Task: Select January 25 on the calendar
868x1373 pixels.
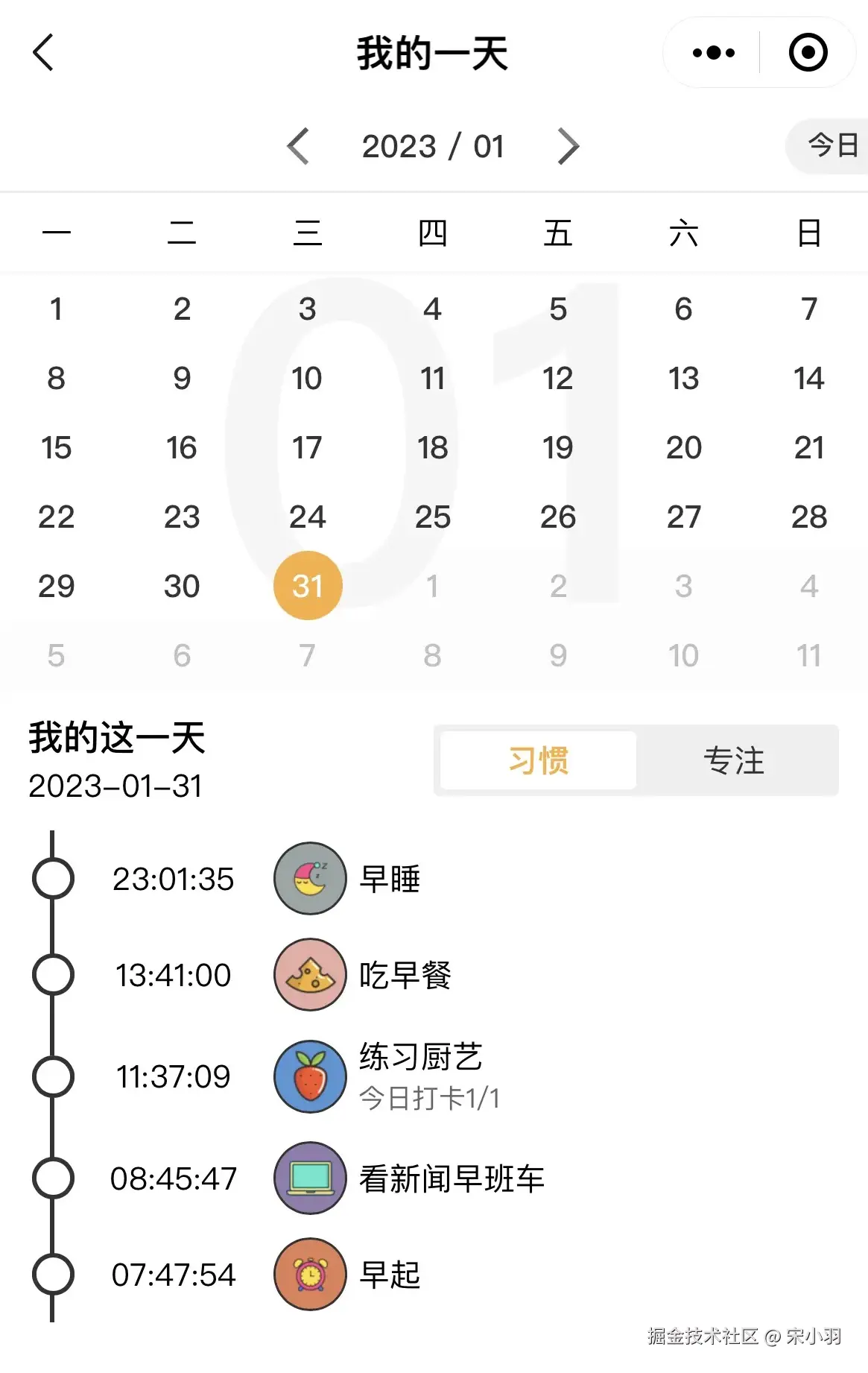Action: click(x=433, y=517)
